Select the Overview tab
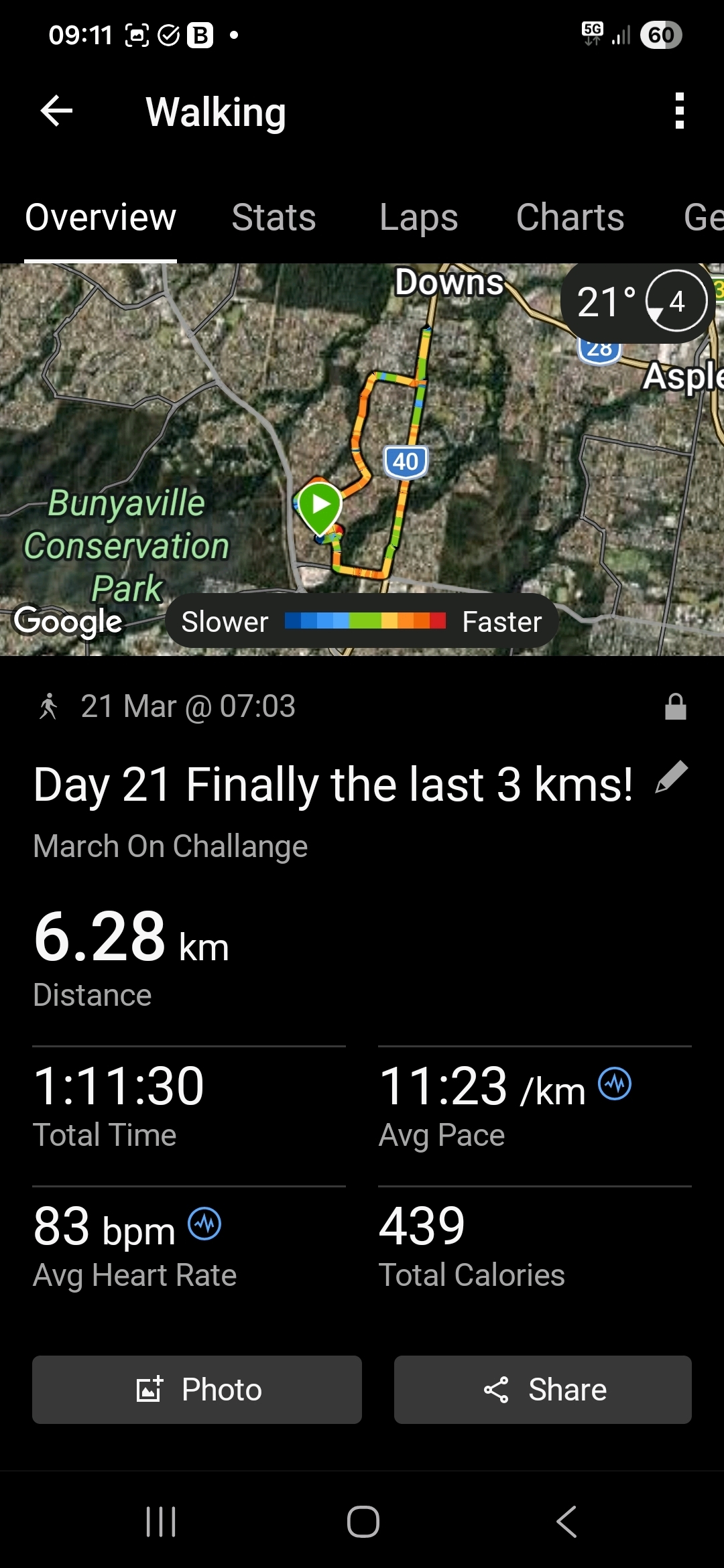The image size is (724, 1568). [101, 218]
